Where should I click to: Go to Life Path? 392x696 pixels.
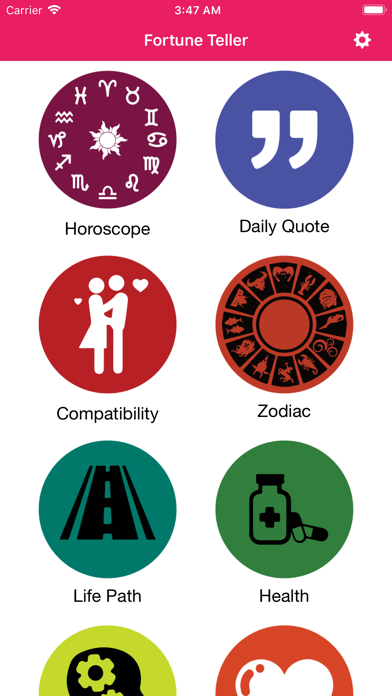point(107,509)
